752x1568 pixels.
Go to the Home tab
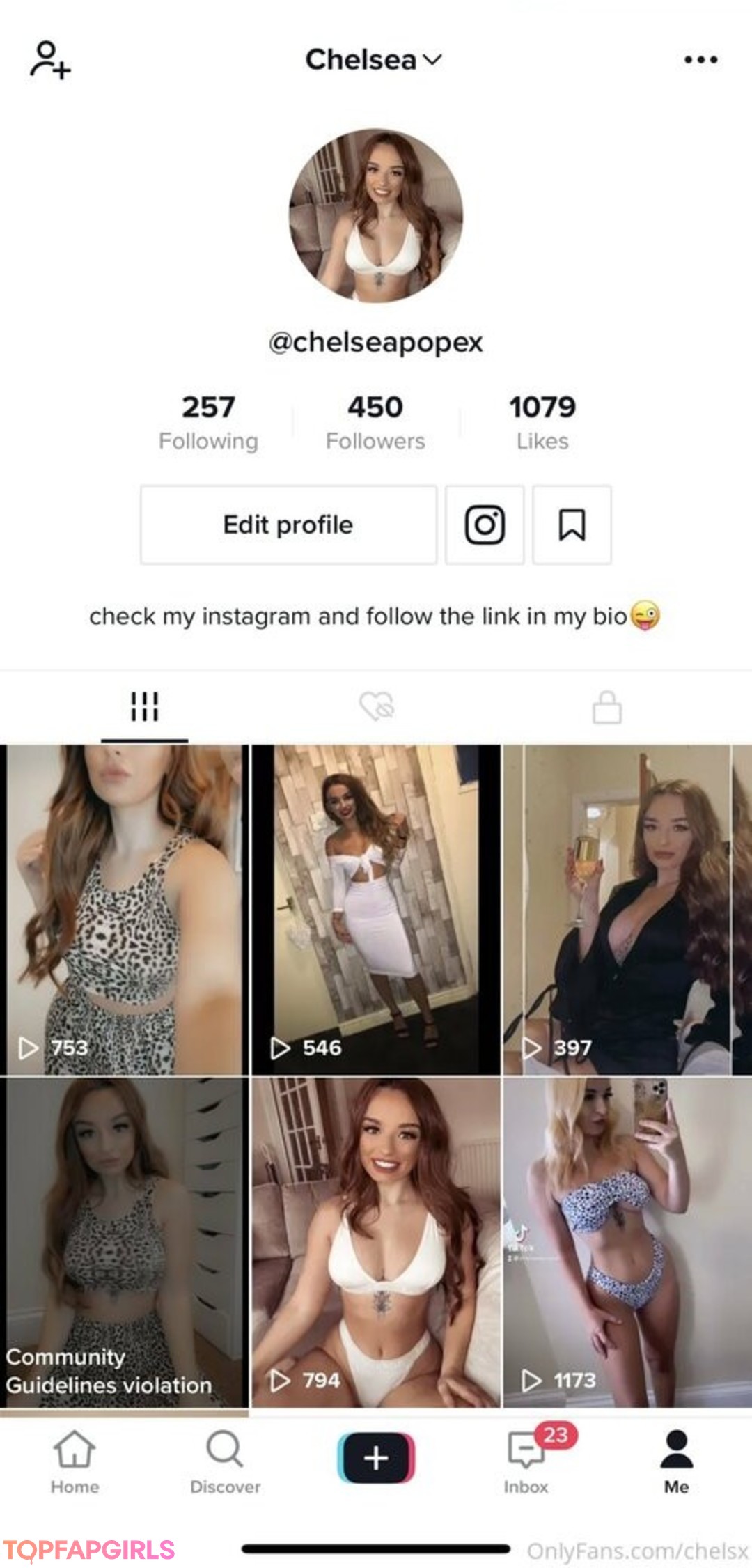coord(75,1461)
